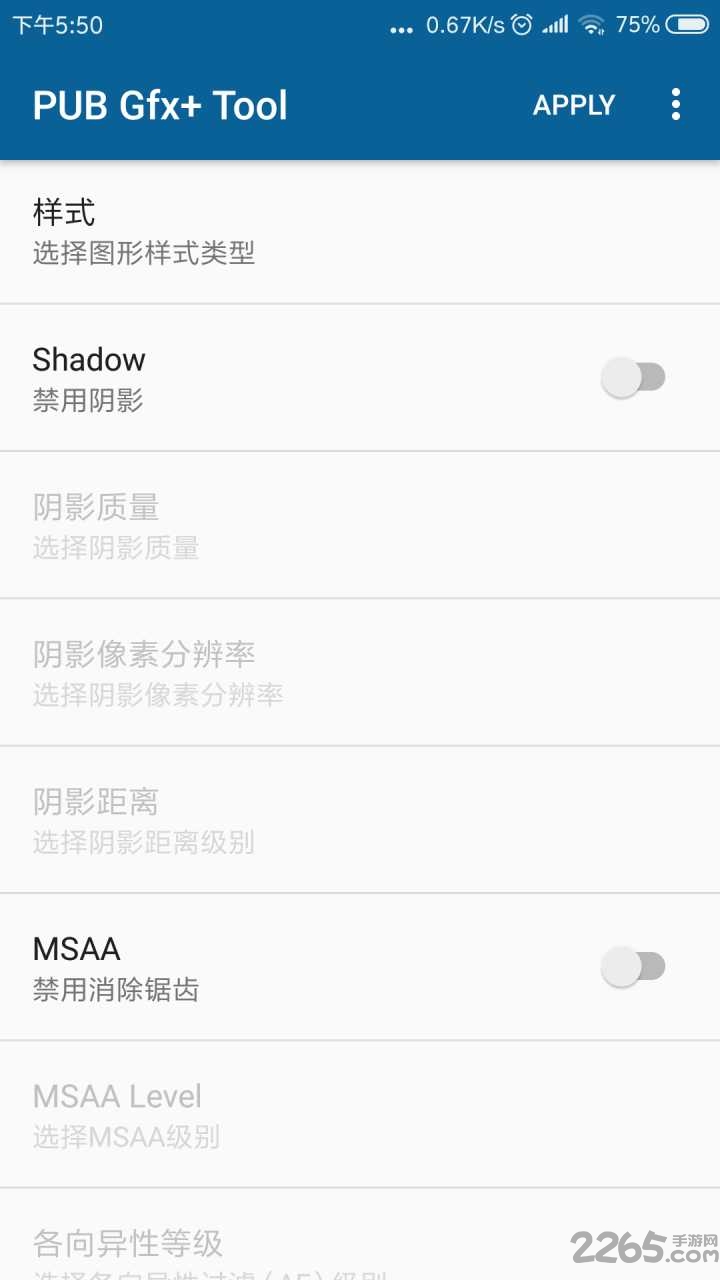Viewport: 720px width, 1280px height.
Task: Open the overflow menu with three dots
Action: click(675, 104)
